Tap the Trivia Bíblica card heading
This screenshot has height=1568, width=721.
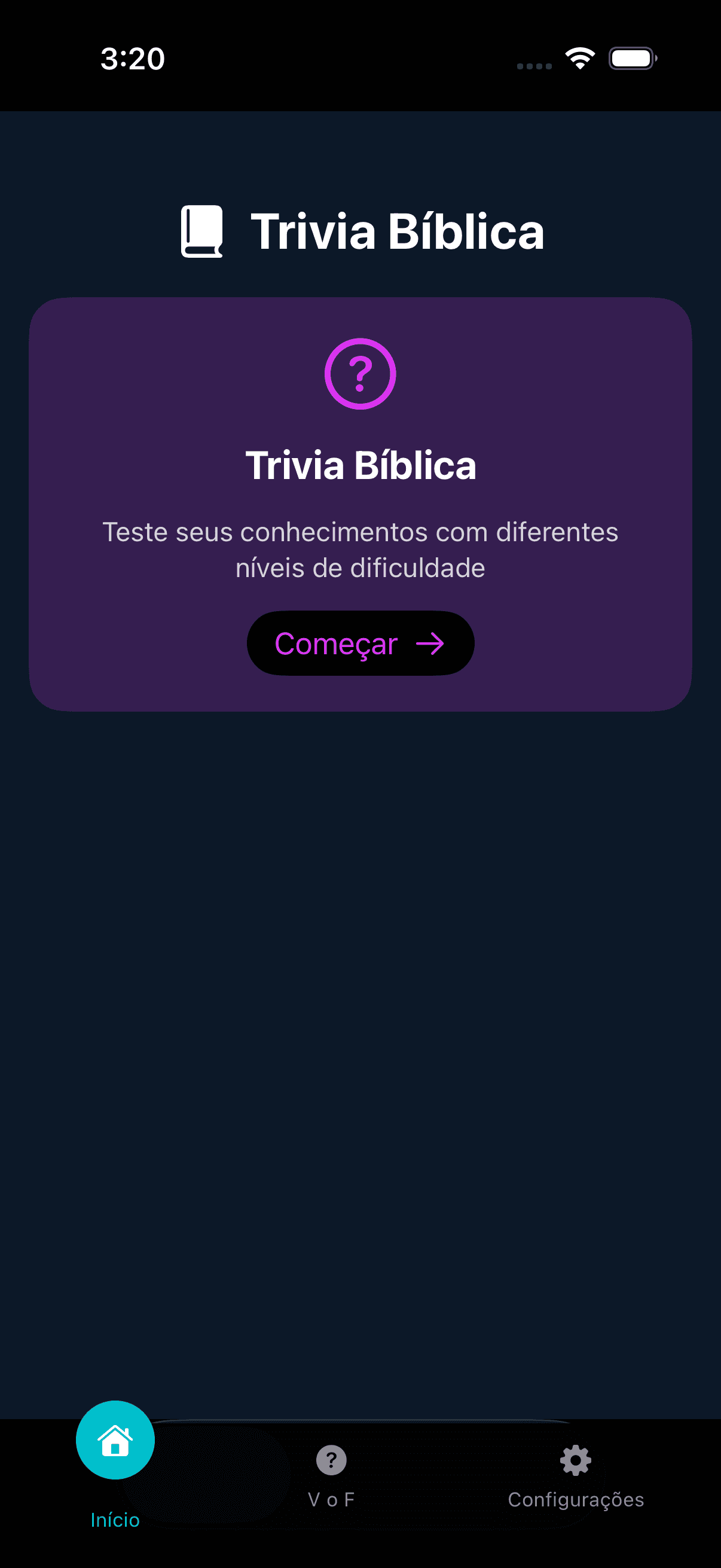click(360, 466)
